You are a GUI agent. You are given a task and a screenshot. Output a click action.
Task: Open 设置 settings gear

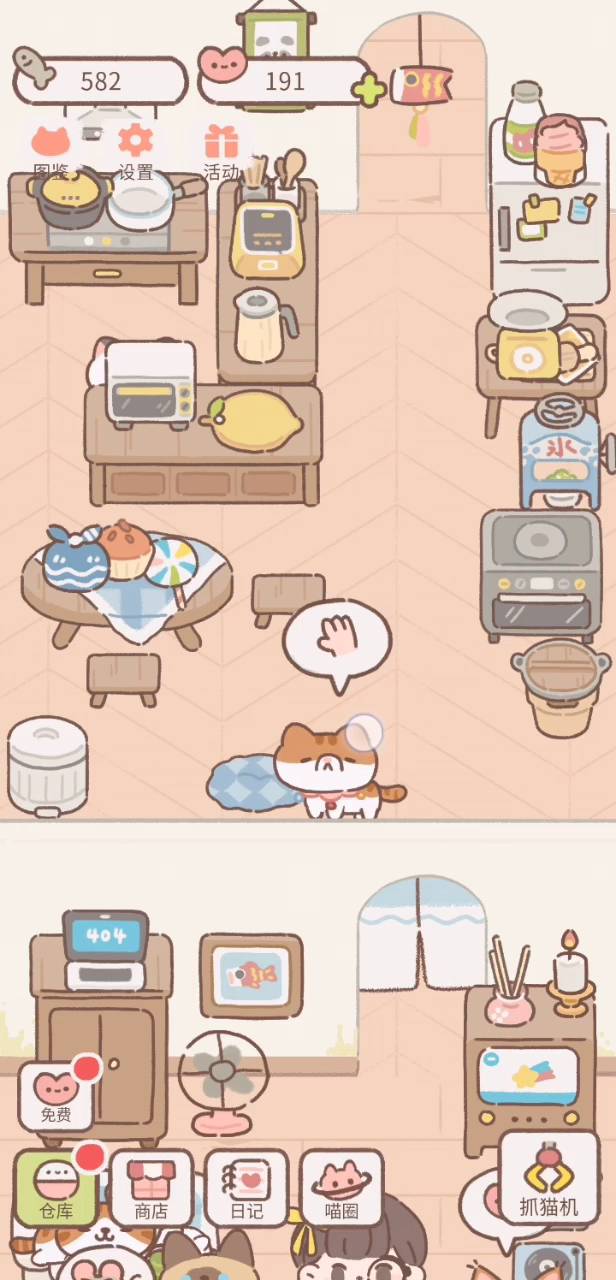pos(136,153)
